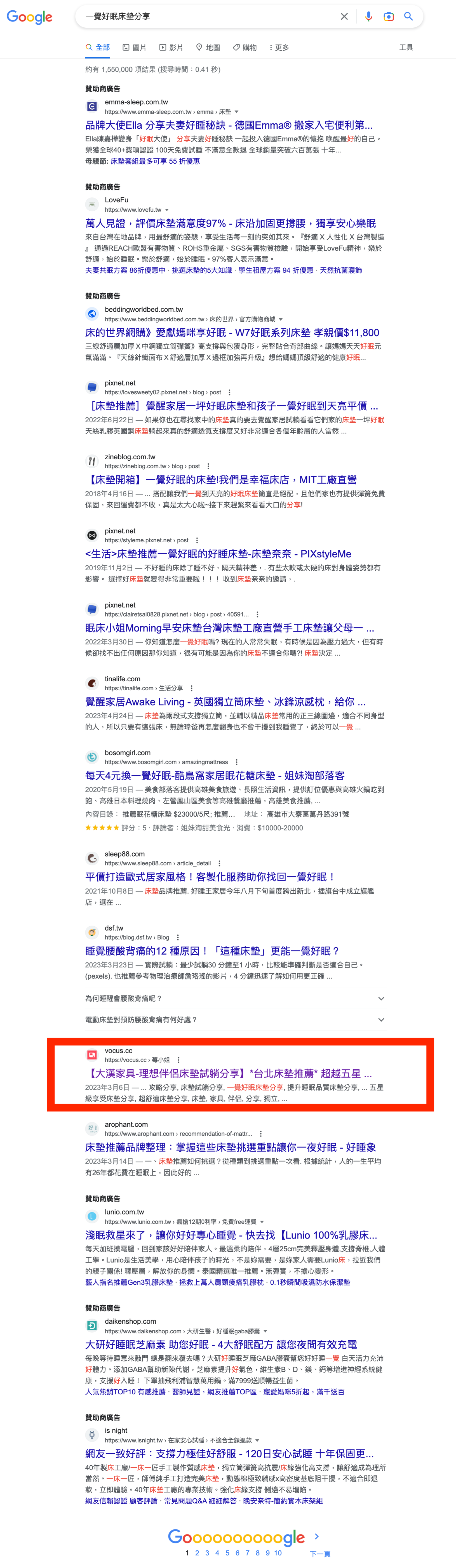Go to next page via 下一頁
The width and height of the screenshot is (456, 1568).
(320, 1553)
